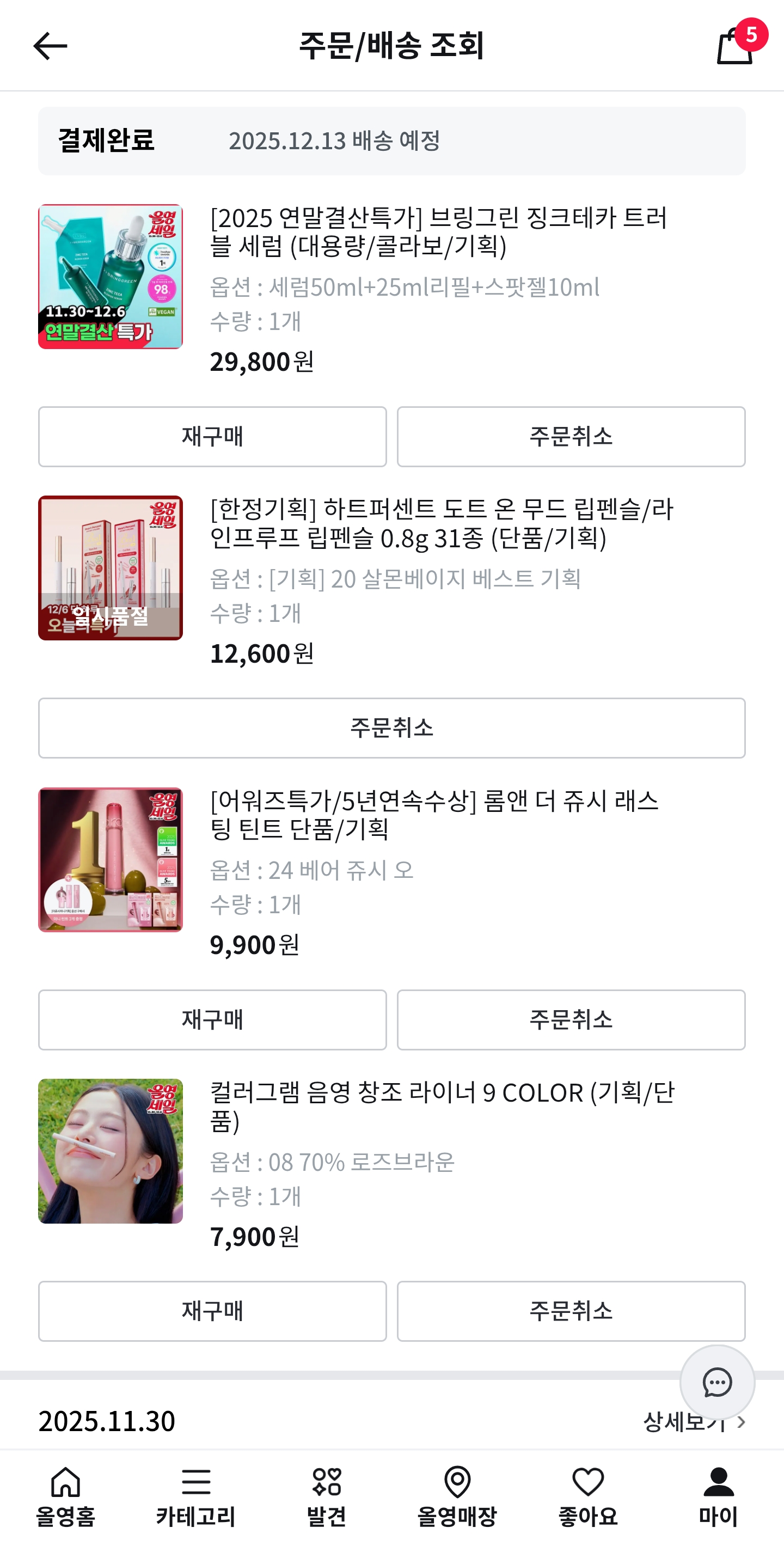Cancel the 하트퍼센트 립펜슬 order

(x=391, y=728)
